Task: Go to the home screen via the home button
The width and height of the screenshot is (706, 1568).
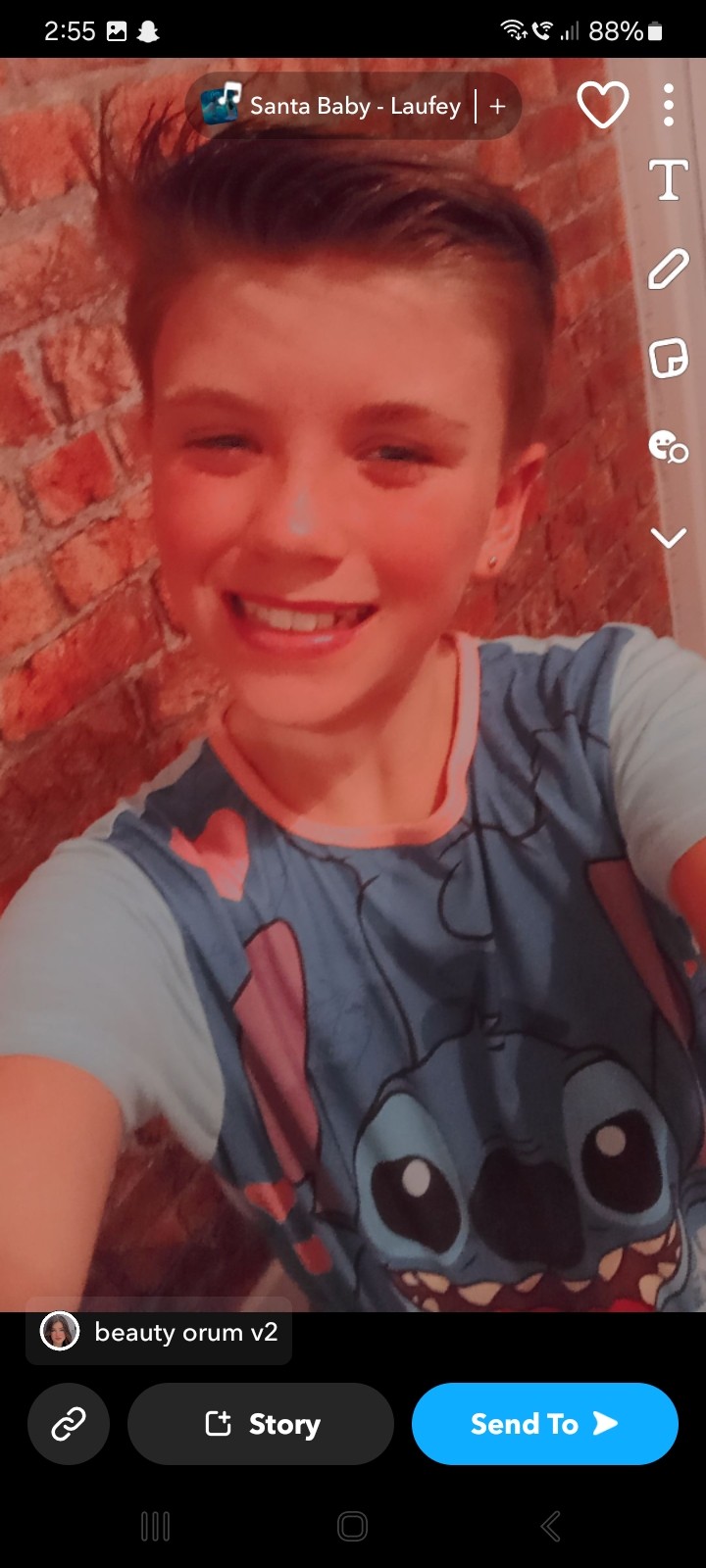Action: (x=352, y=1526)
